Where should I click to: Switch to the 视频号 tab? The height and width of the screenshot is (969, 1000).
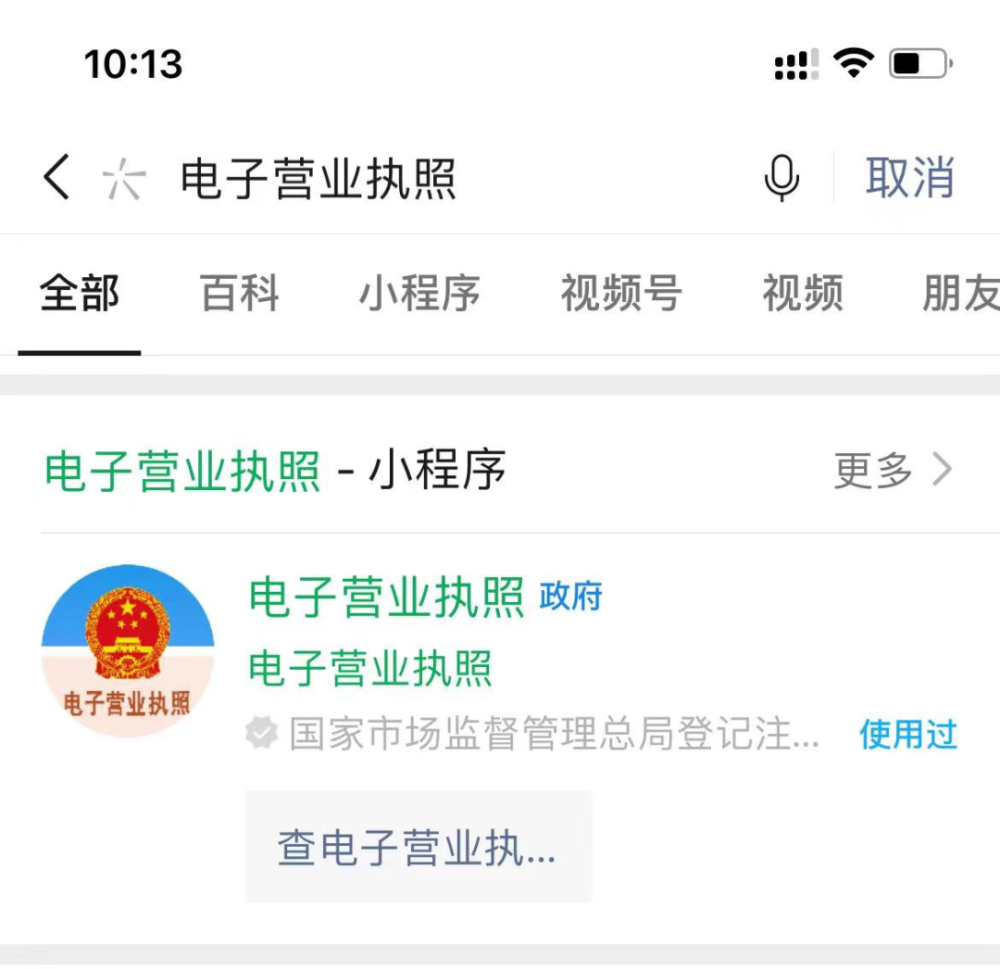[621, 294]
